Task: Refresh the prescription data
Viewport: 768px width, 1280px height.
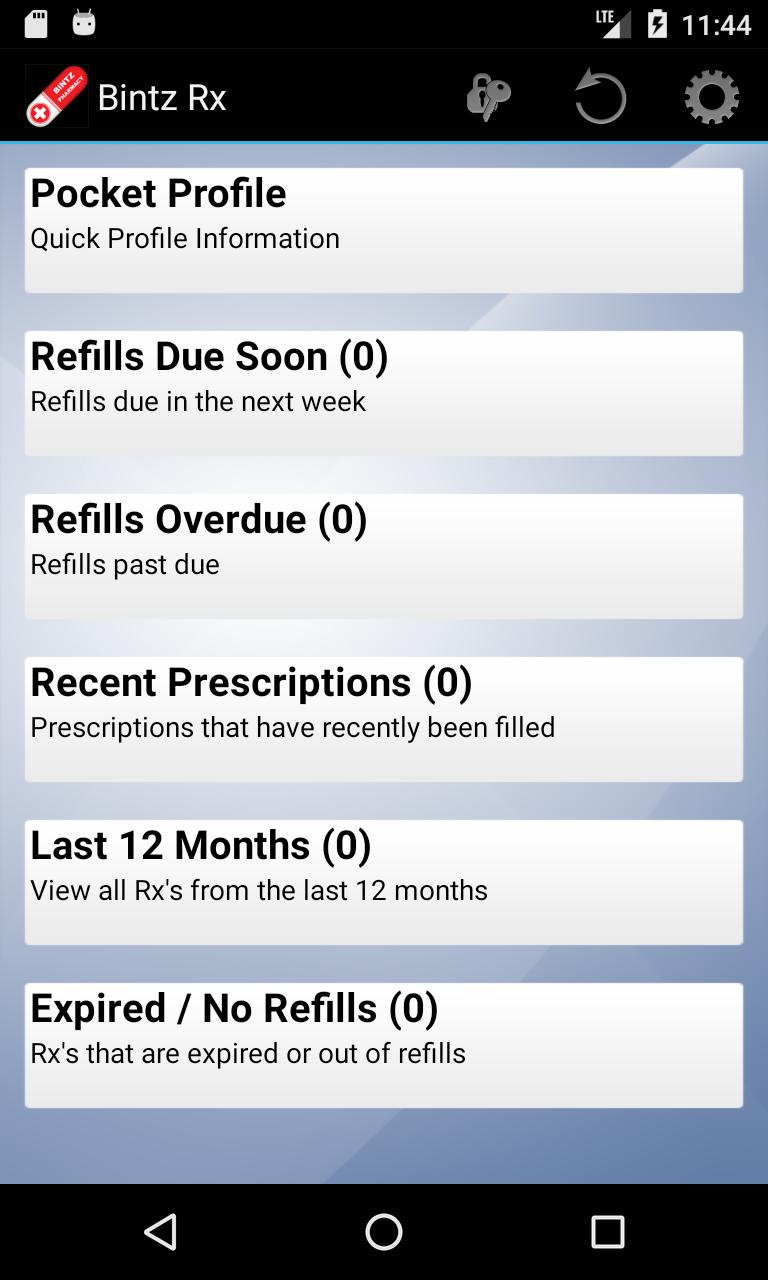Action: 600,98
